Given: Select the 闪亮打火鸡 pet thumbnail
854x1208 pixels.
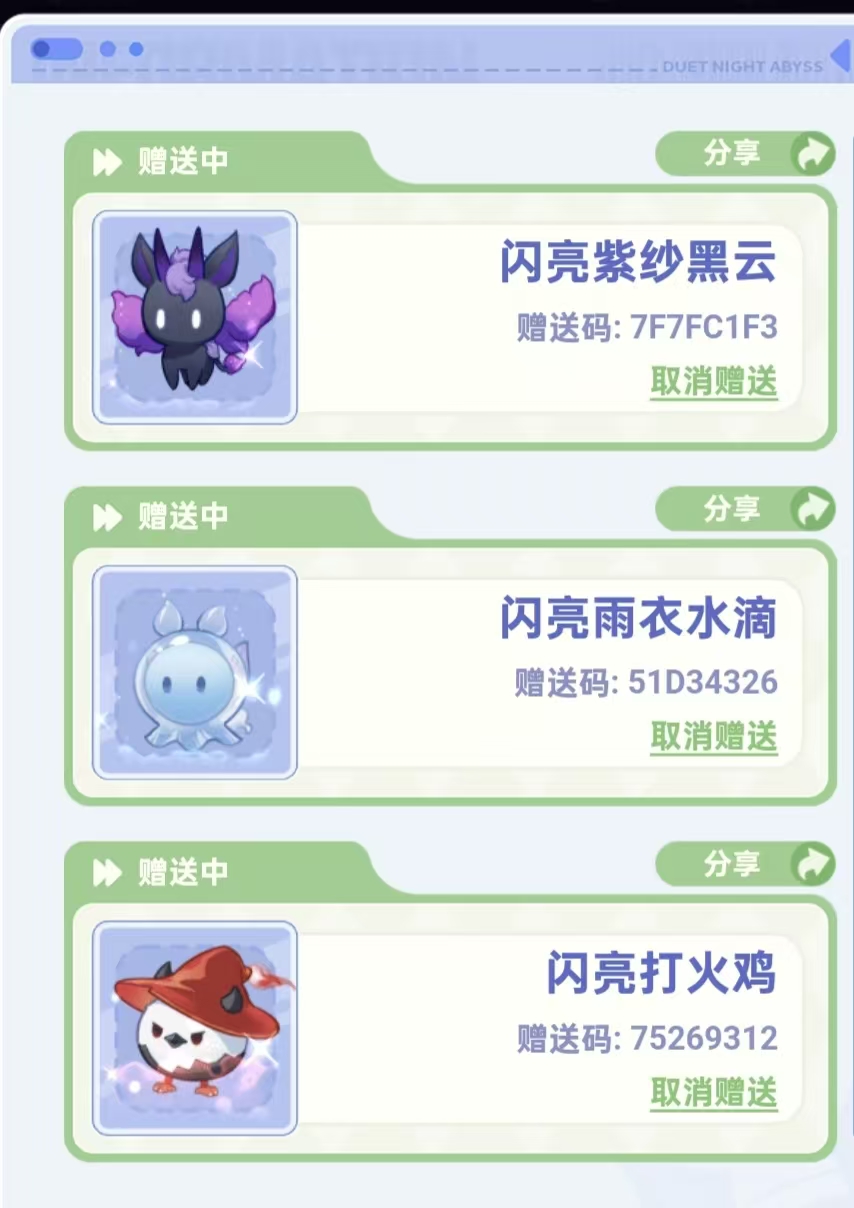Looking at the screenshot, I should click(195, 1028).
